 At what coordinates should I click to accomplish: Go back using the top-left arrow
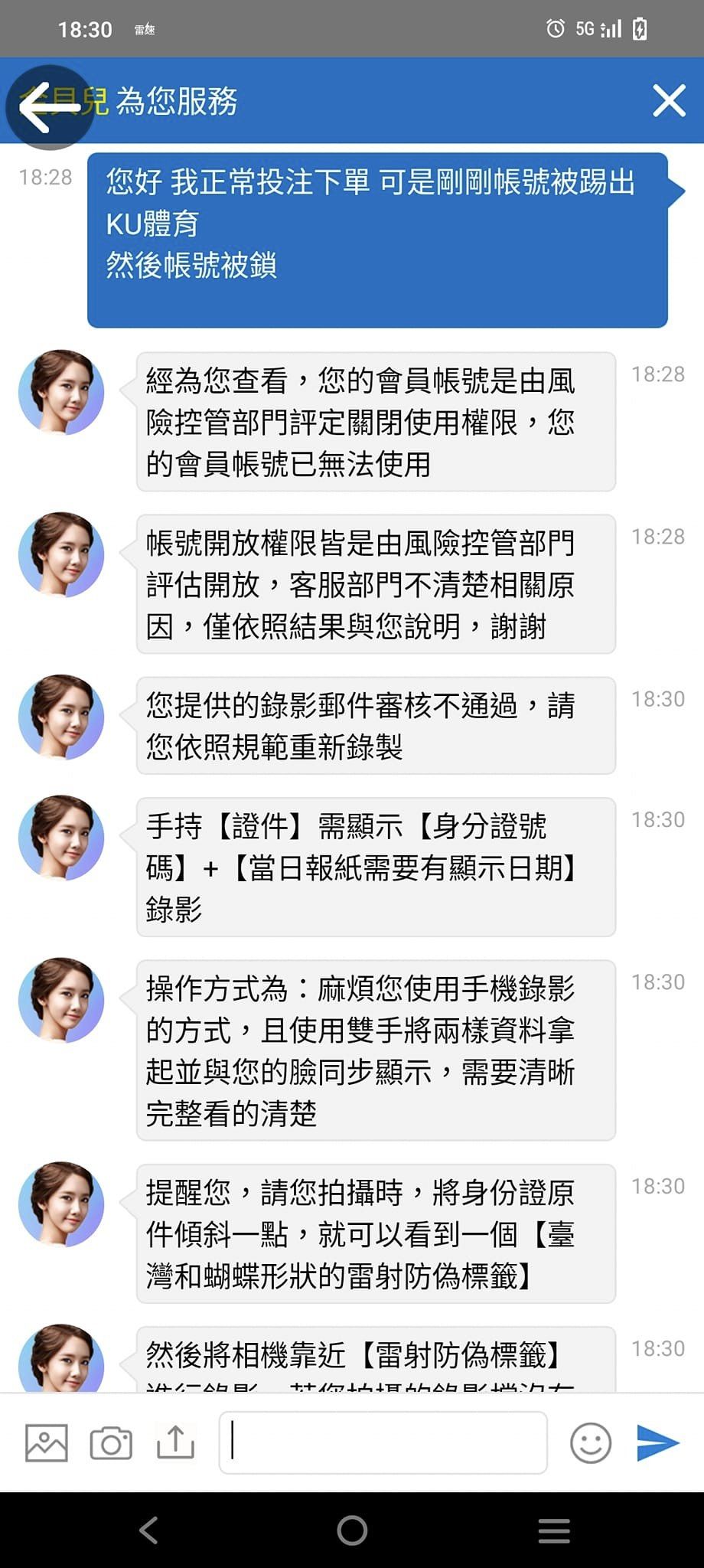[49, 107]
